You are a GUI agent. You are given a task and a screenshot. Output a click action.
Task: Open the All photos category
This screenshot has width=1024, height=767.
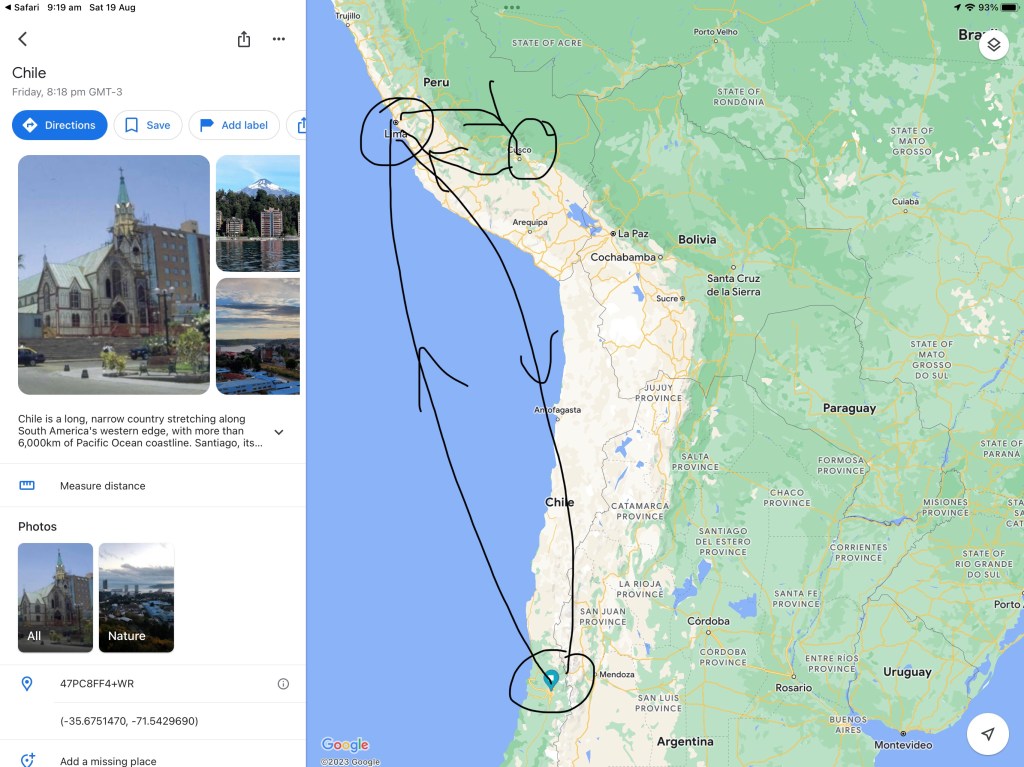click(55, 598)
